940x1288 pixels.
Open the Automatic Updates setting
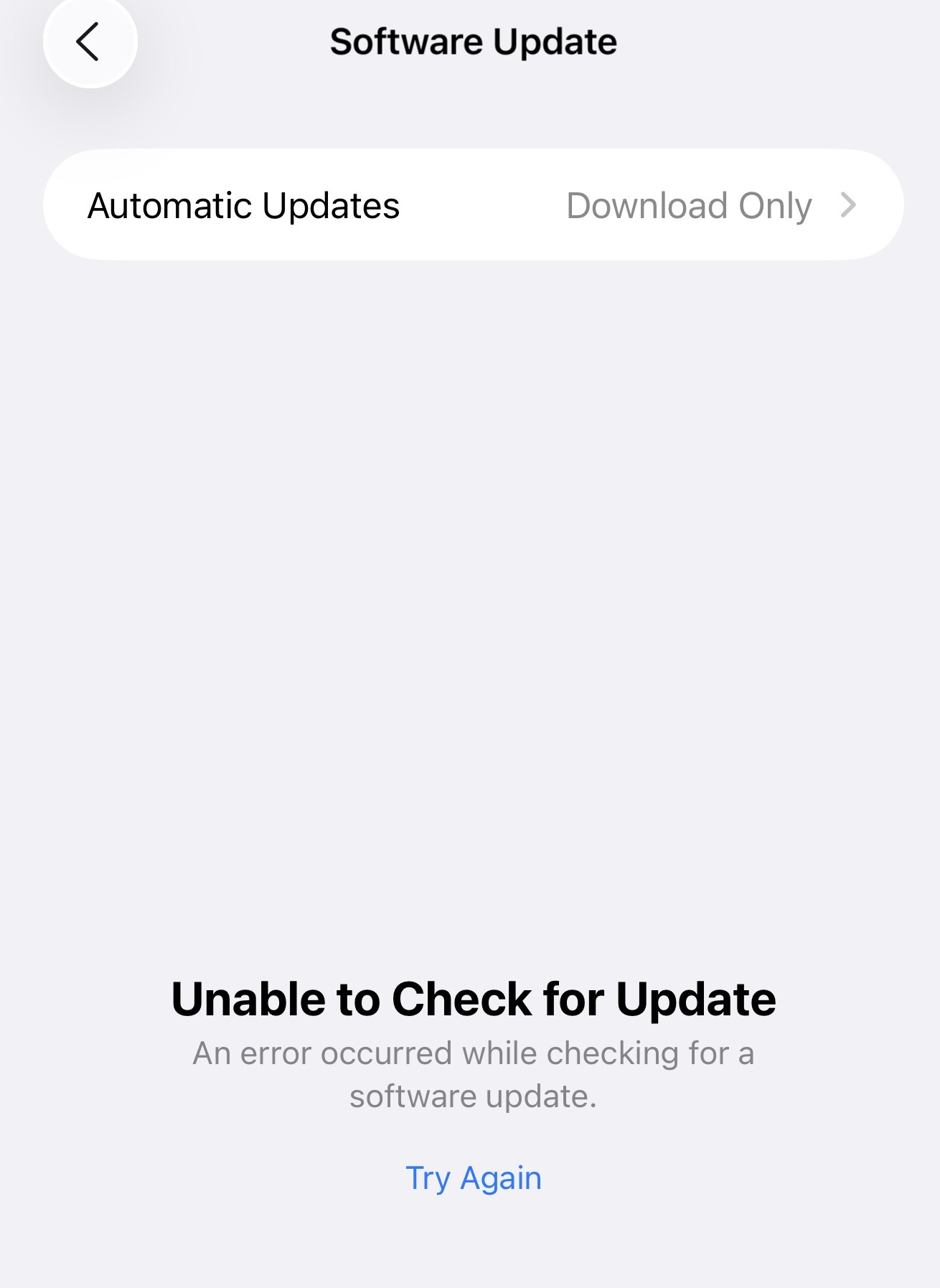pos(473,205)
